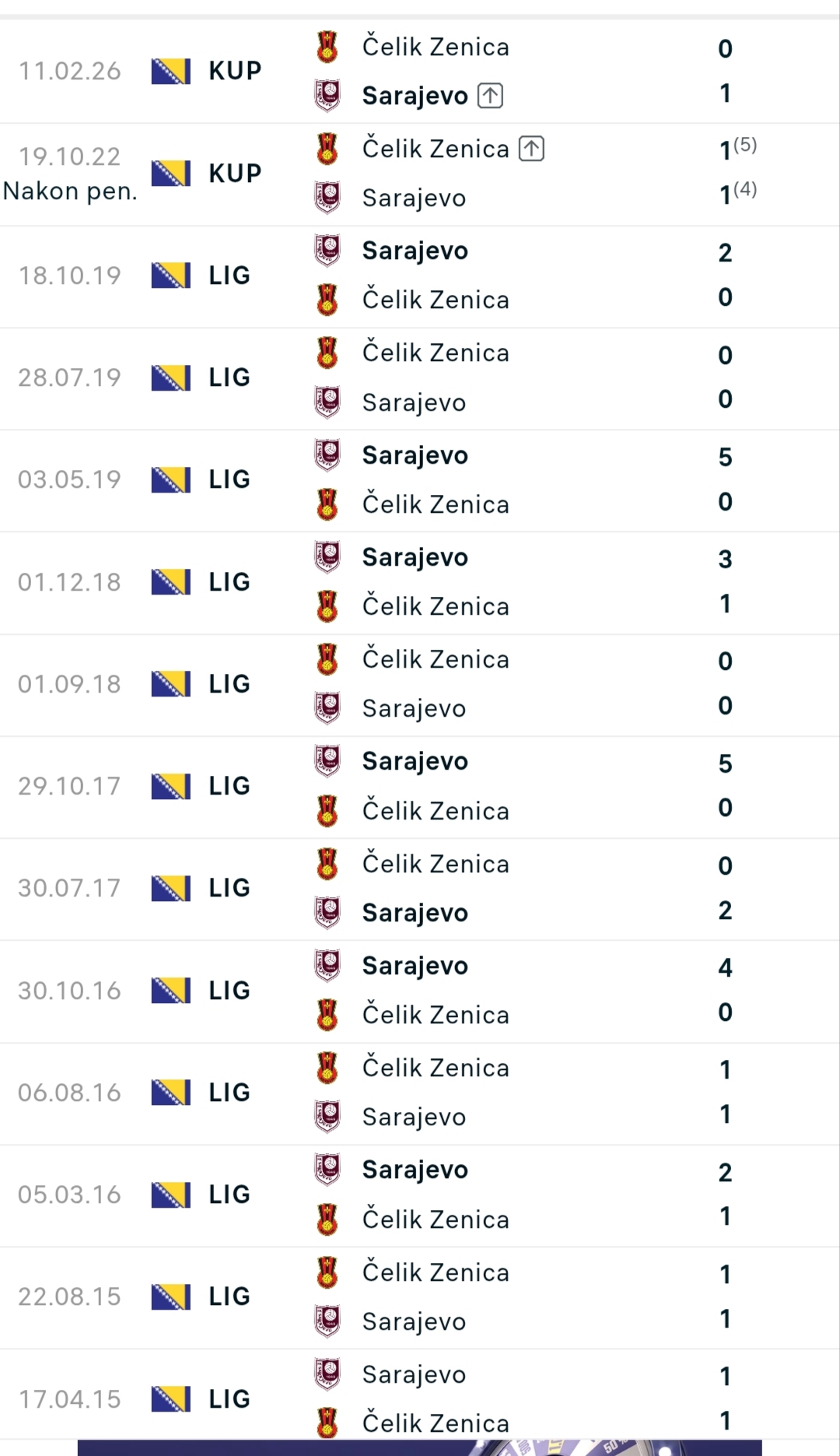Open the 06.08.16 draw match

[420, 1093]
